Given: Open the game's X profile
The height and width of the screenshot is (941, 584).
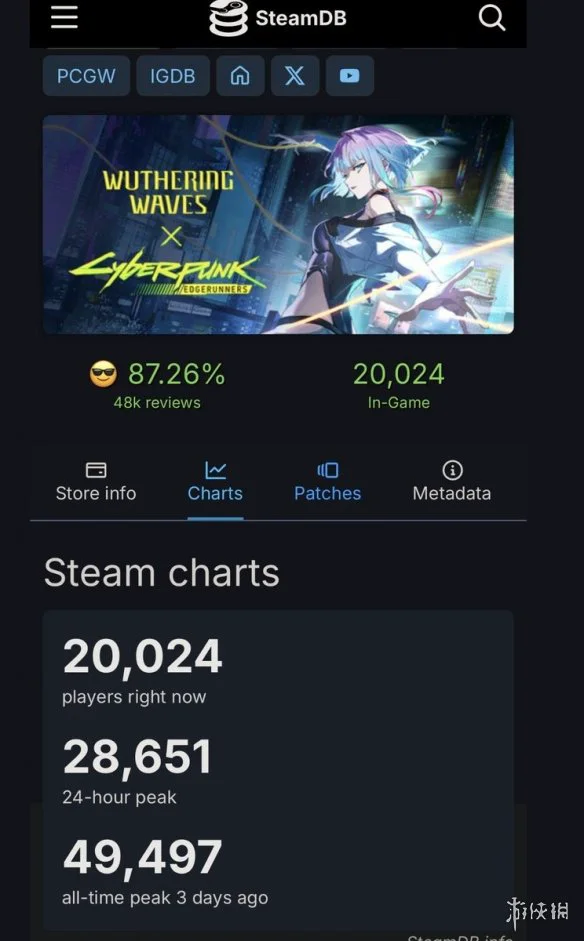Looking at the screenshot, I should click(x=295, y=76).
